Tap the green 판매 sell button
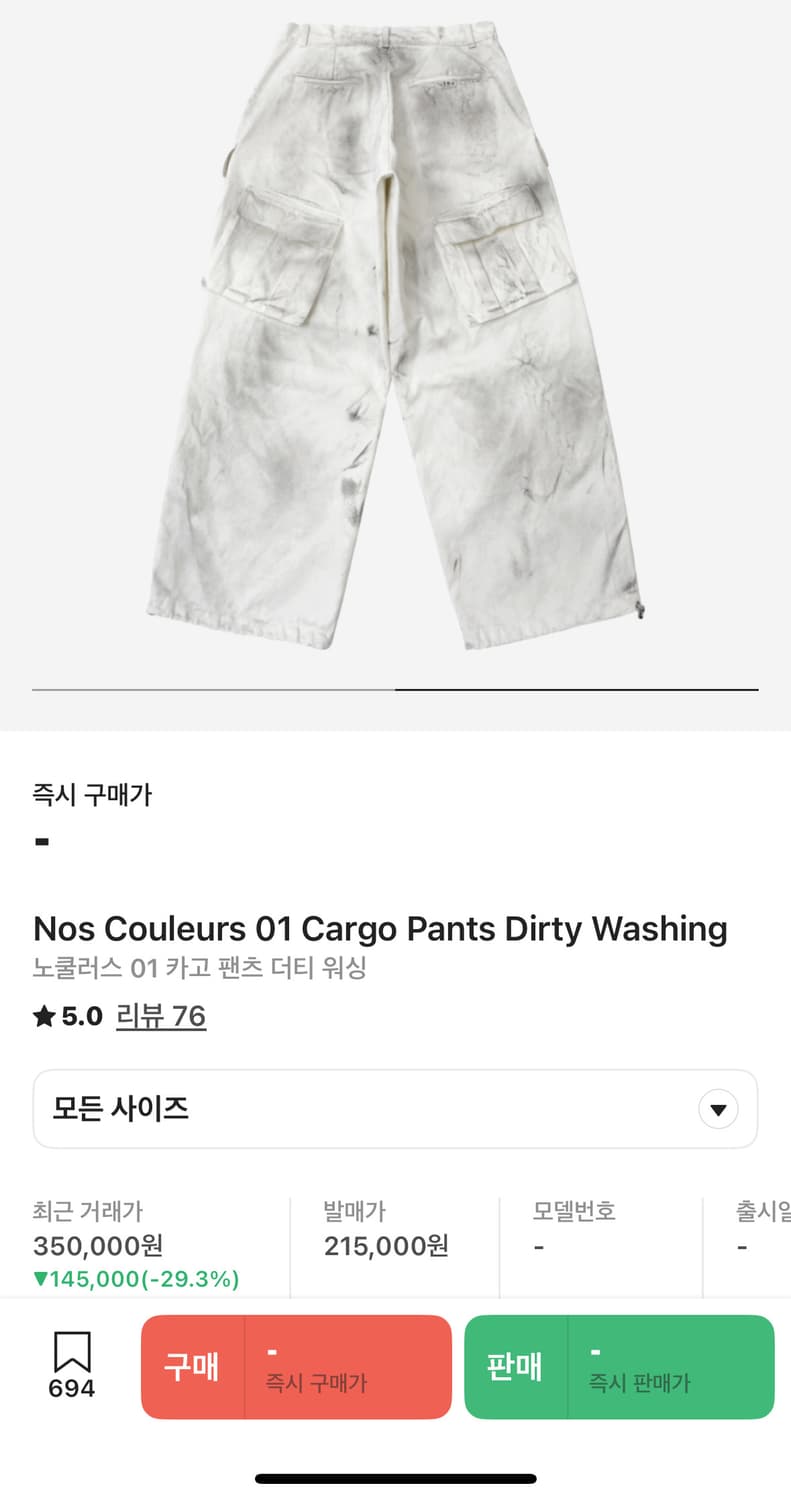 (618, 1367)
